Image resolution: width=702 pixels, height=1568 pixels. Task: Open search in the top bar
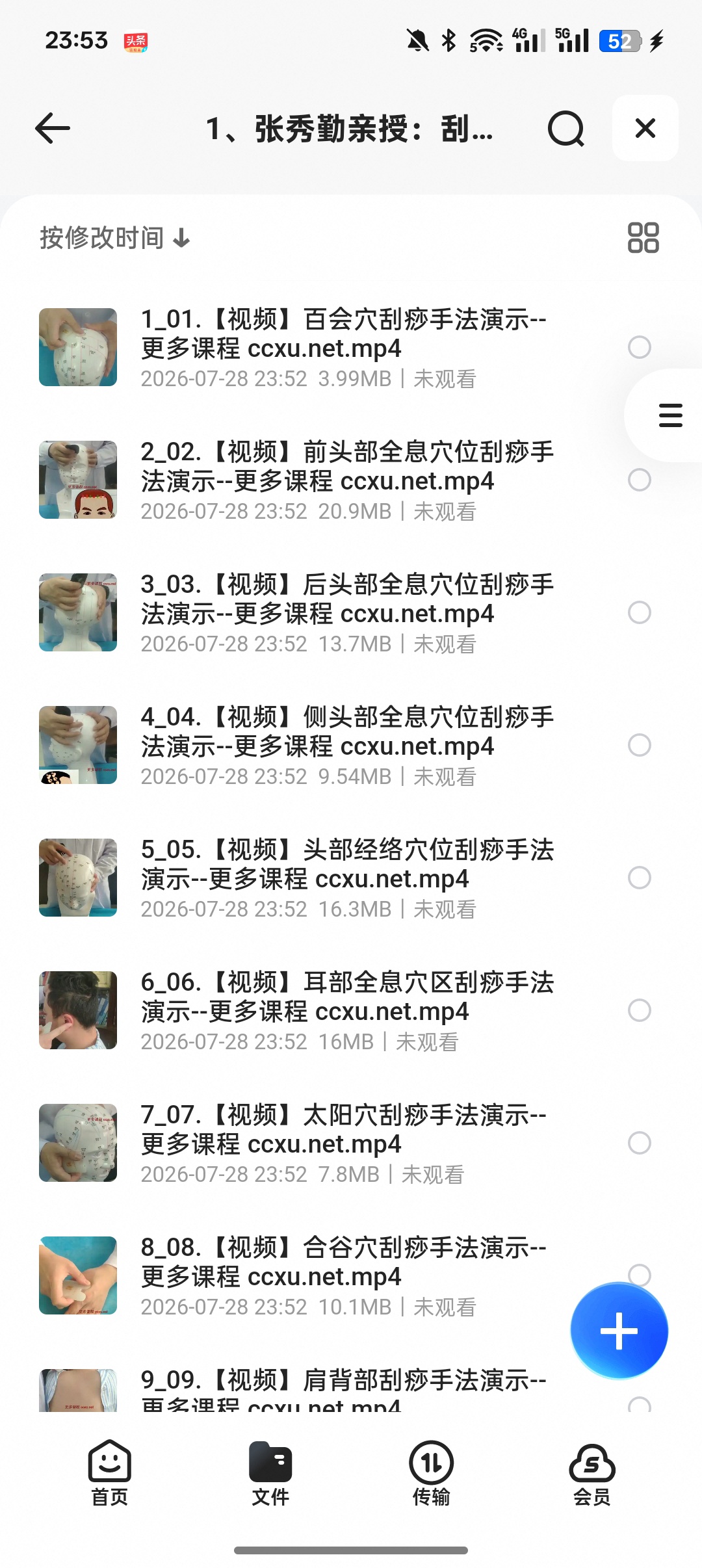(565, 128)
